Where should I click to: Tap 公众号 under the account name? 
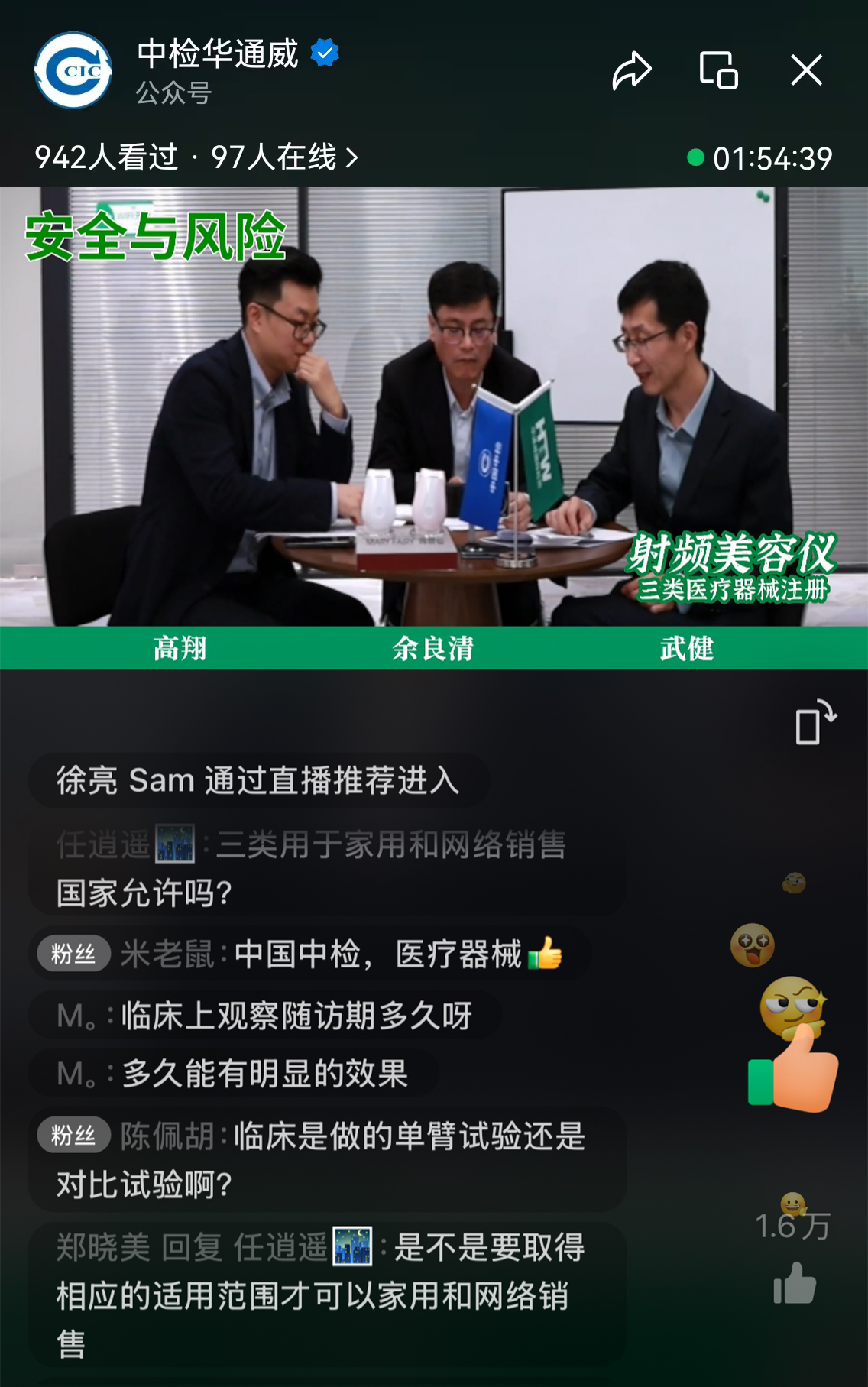click(x=172, y=94)
